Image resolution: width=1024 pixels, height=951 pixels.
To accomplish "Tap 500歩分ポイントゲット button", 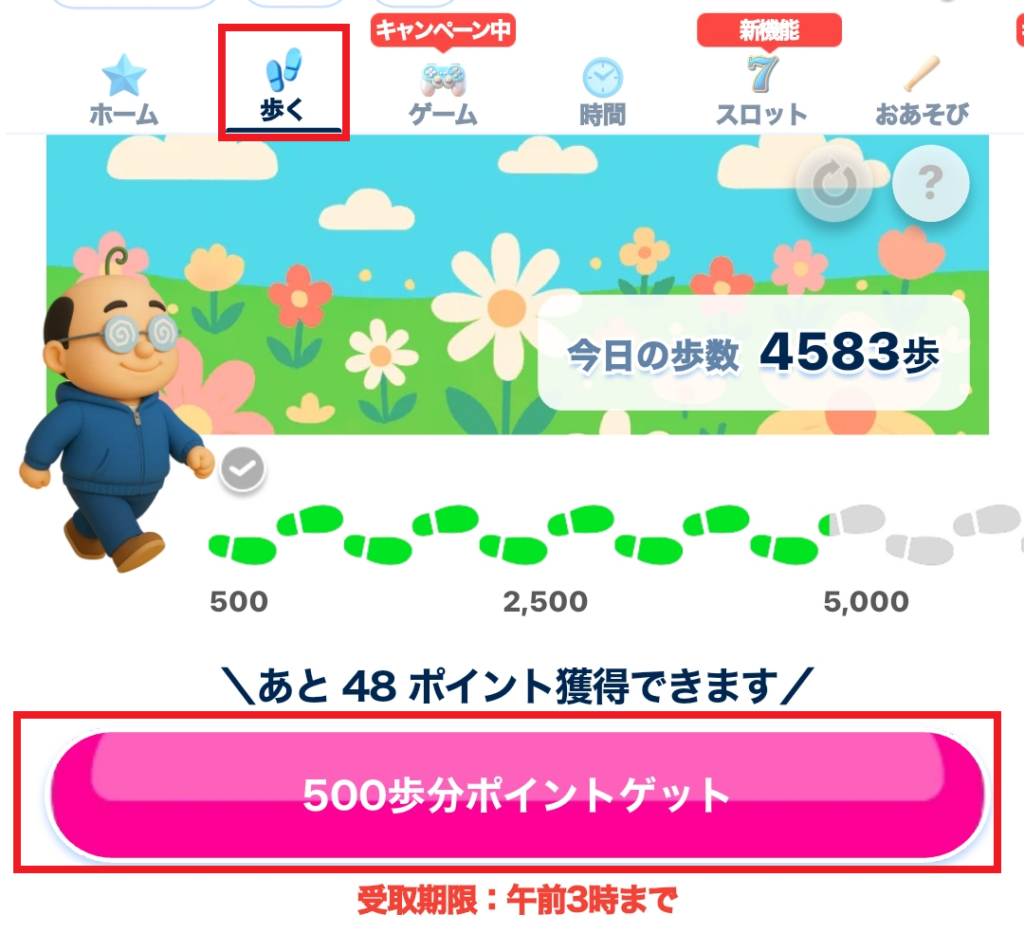I will 517,795.
